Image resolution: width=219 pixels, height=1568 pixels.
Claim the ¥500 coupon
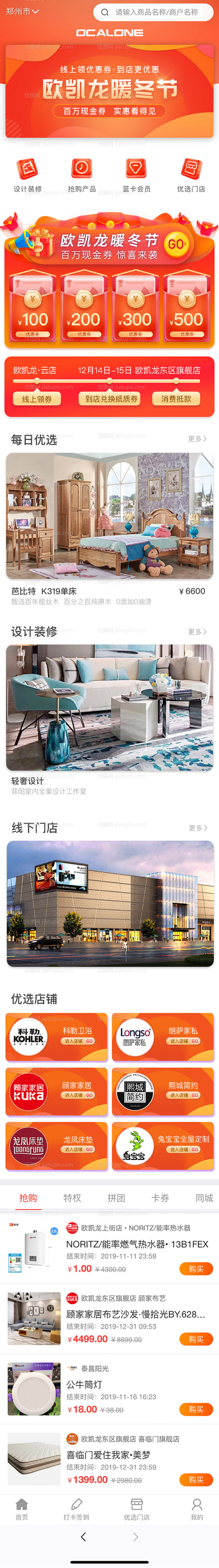click(187, 307)
